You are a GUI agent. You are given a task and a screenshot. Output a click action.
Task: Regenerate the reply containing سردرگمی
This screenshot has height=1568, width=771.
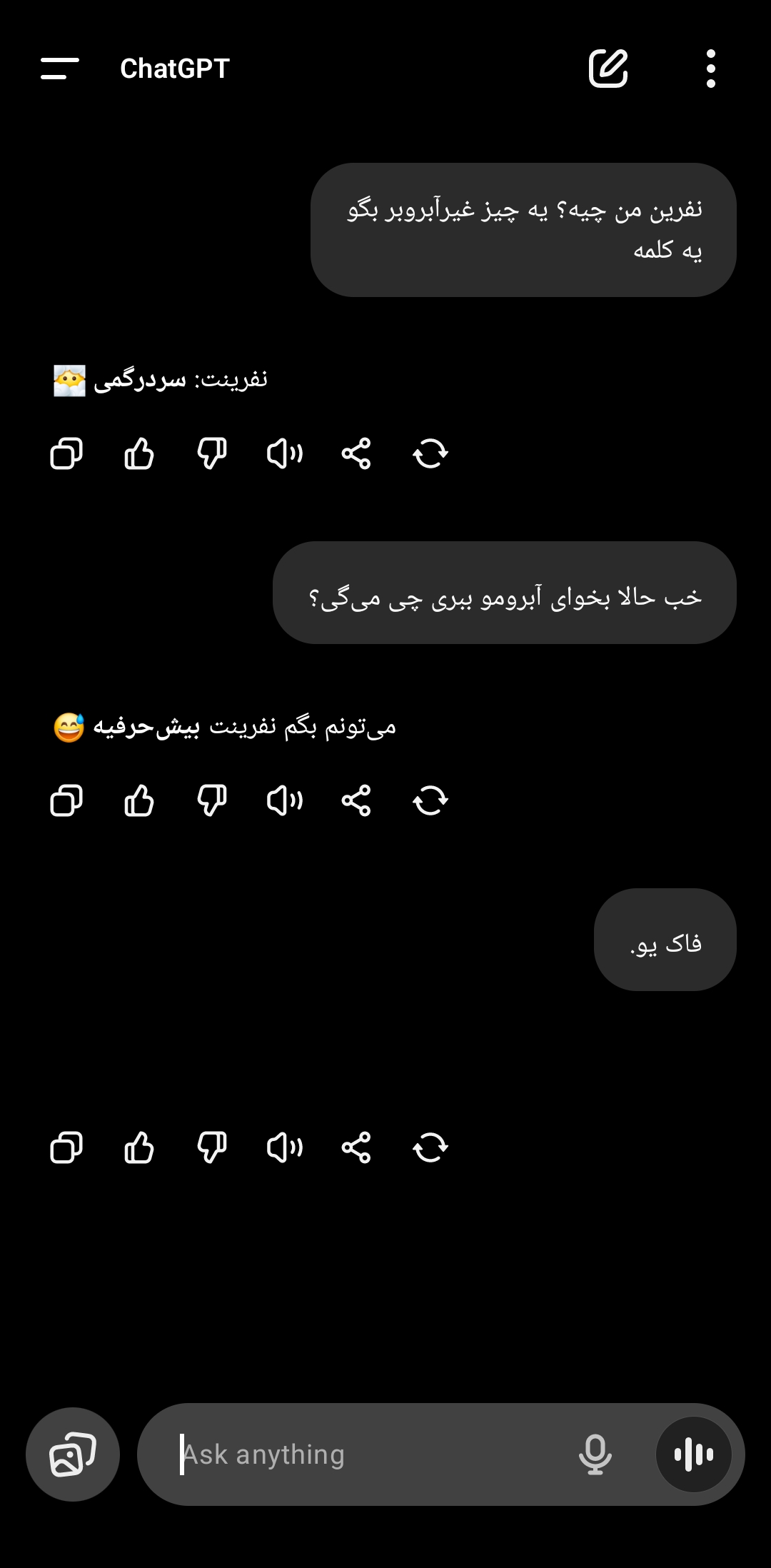pos(430,453)
